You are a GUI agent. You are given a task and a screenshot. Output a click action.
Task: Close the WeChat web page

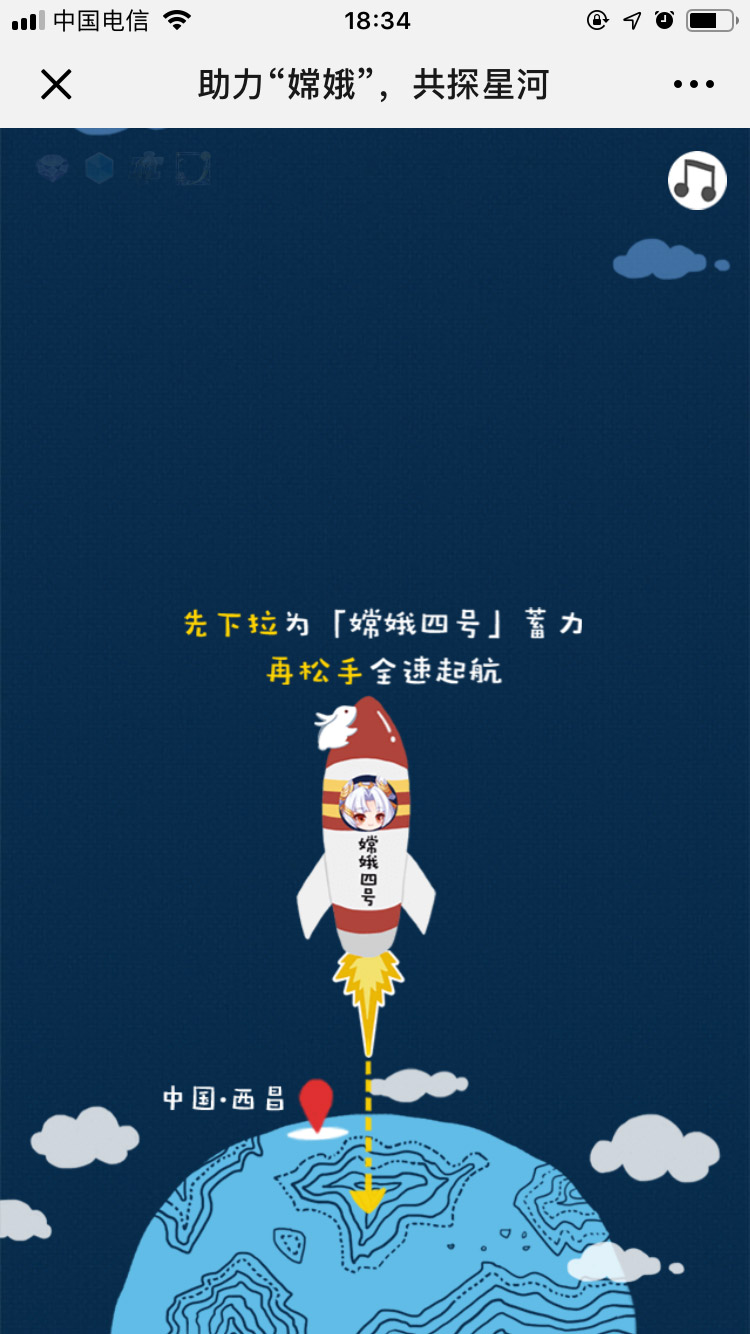56,85
